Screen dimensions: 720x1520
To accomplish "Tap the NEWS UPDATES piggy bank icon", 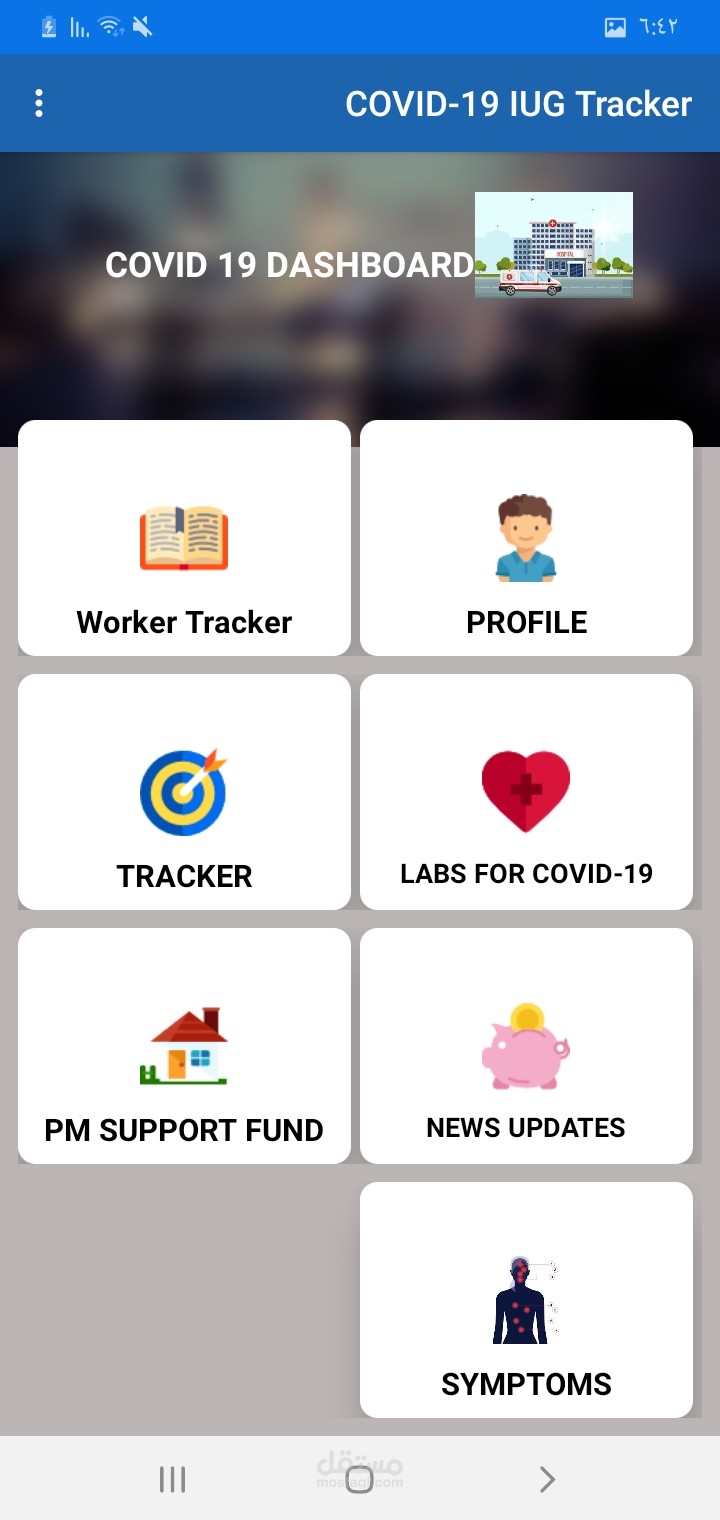I will coord(525,1043).
